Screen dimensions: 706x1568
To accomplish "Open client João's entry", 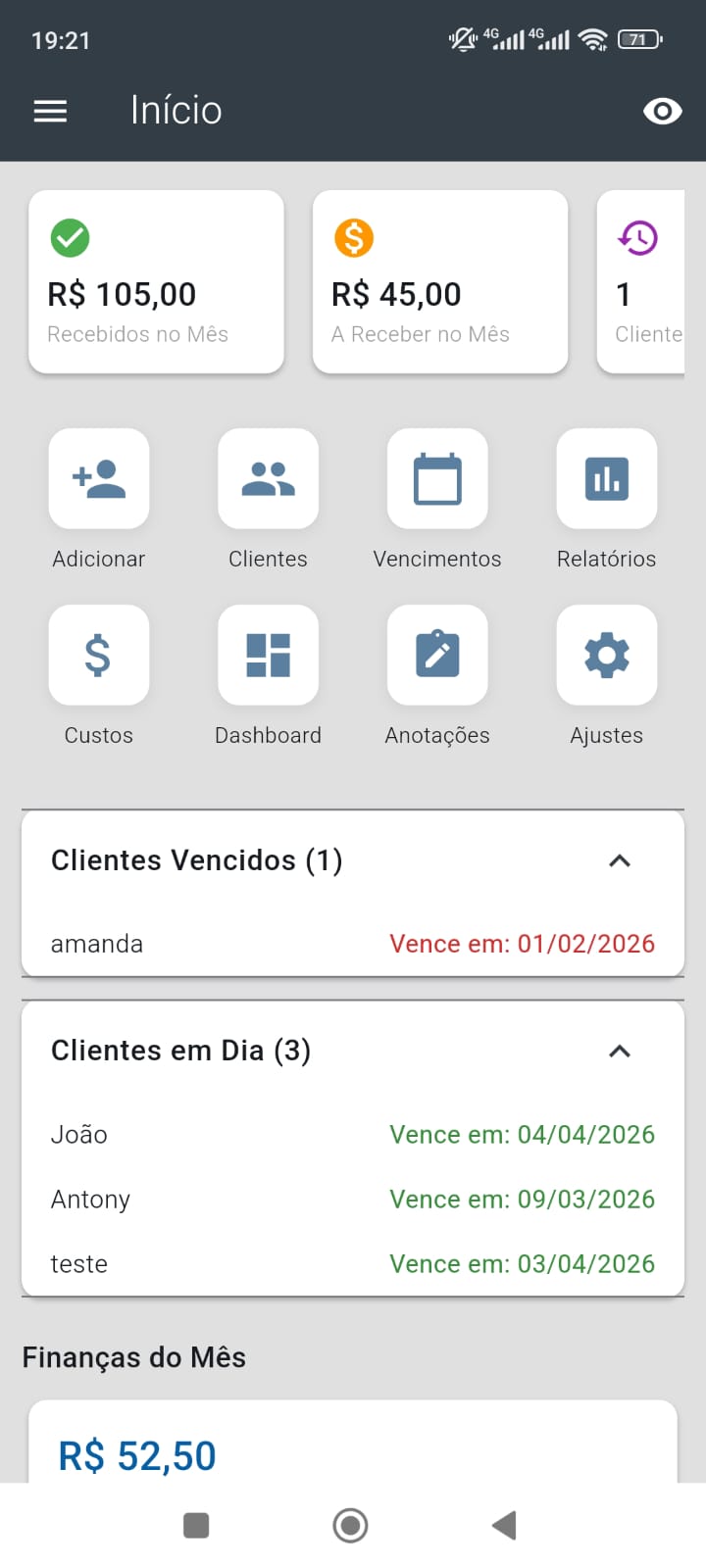I will 352,1135.
